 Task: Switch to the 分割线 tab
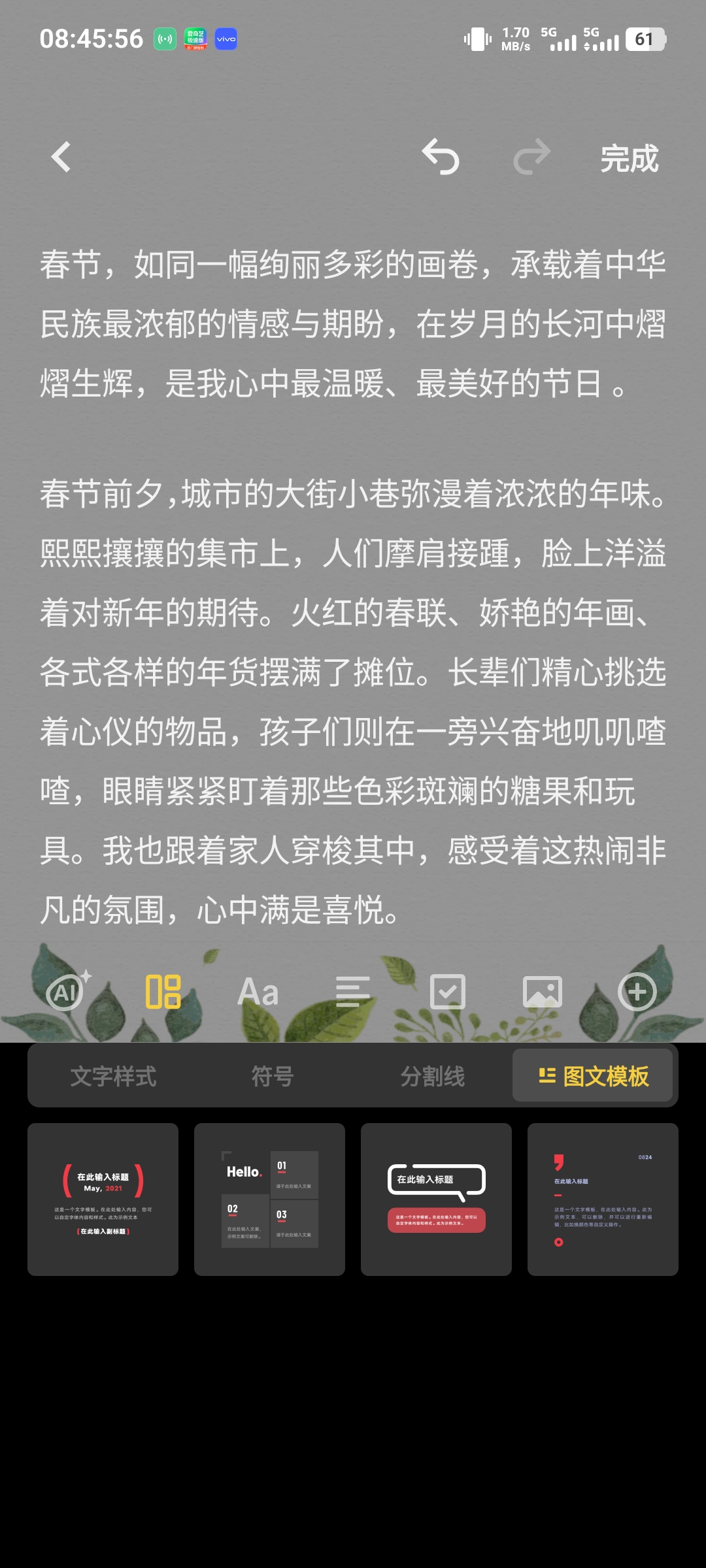pyautogui.click(x=432, y=1076)
